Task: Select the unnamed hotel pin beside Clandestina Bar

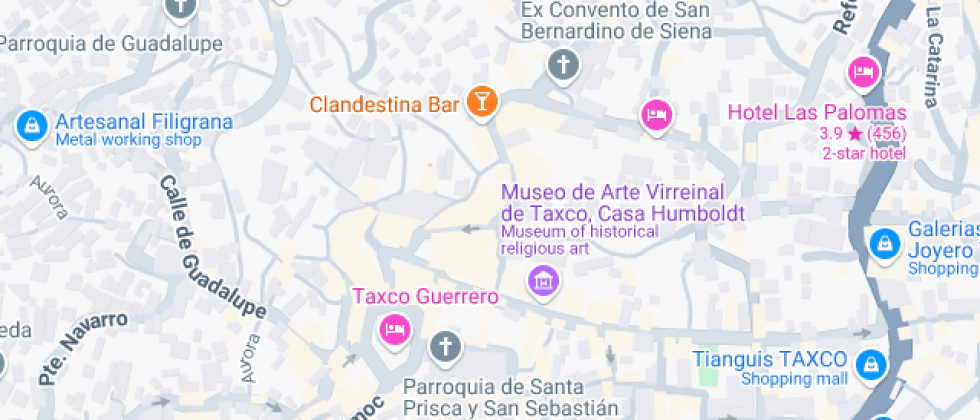Action: pyautogui.click(x=656, y=116)
